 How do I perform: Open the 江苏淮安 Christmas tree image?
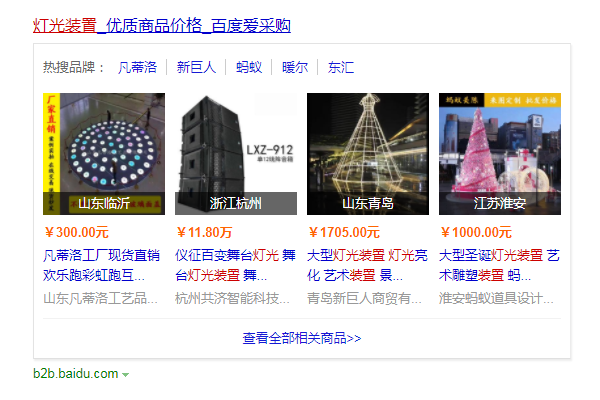point(500,153)
